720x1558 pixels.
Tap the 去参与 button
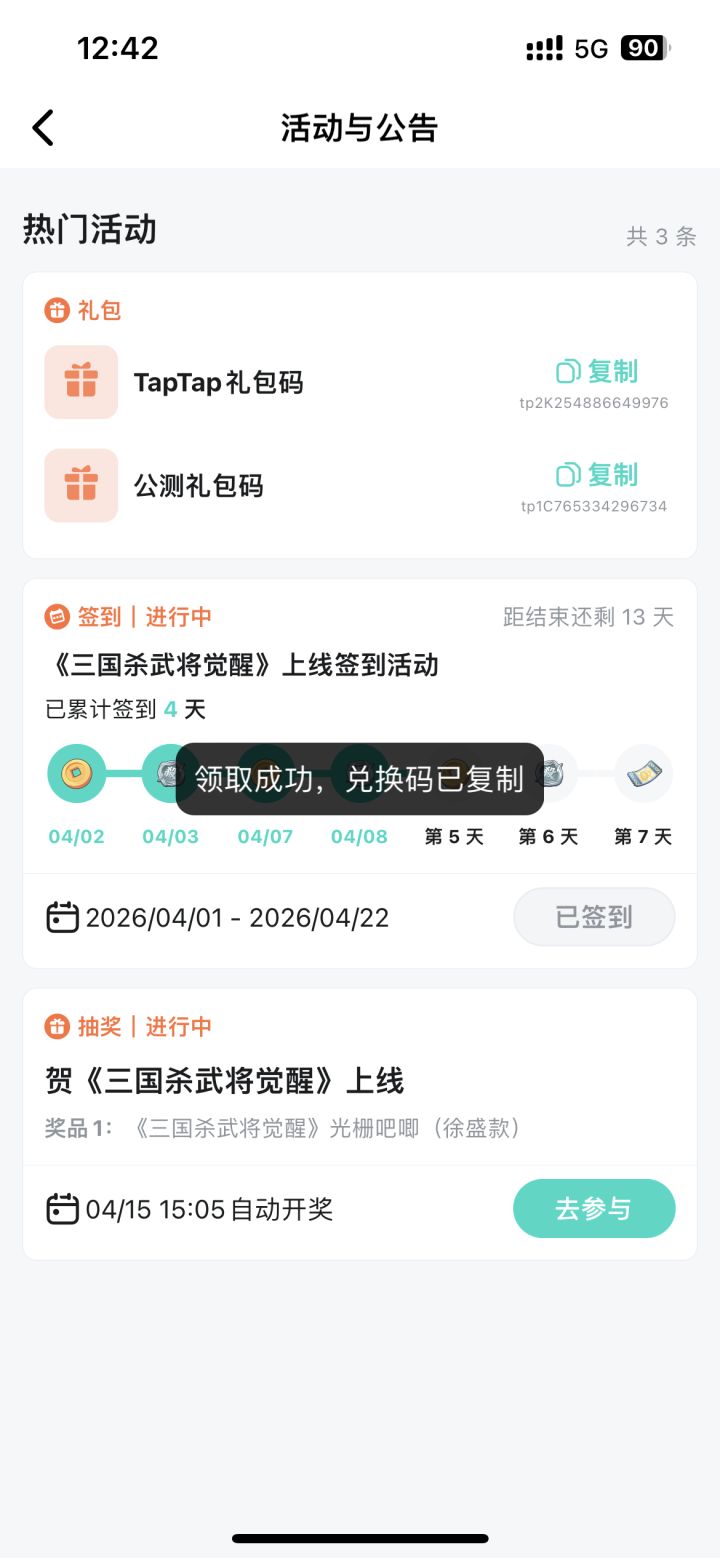pyautogui.click(x=594, y=1208)
